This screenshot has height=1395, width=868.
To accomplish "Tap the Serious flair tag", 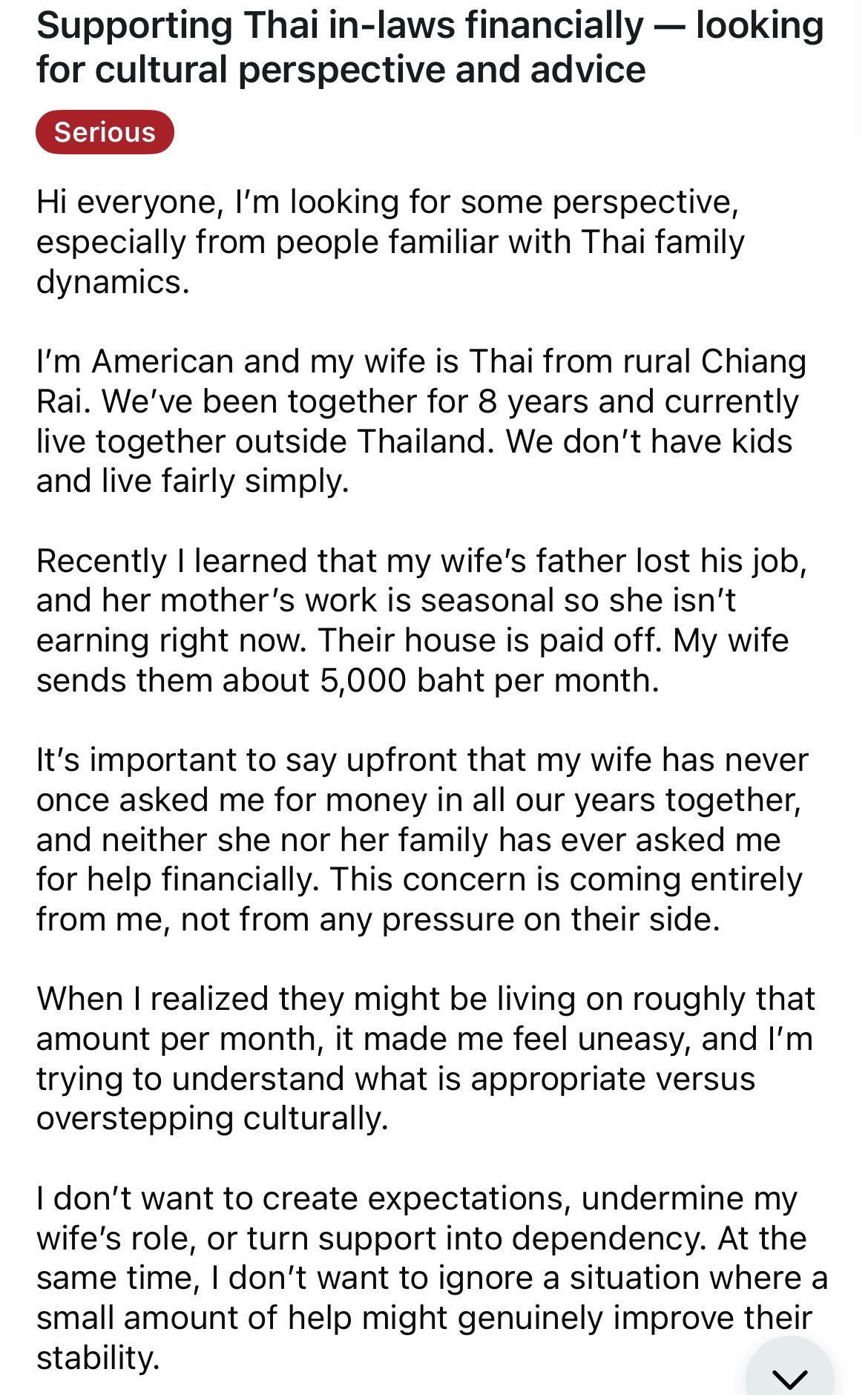I will [105, 133].
